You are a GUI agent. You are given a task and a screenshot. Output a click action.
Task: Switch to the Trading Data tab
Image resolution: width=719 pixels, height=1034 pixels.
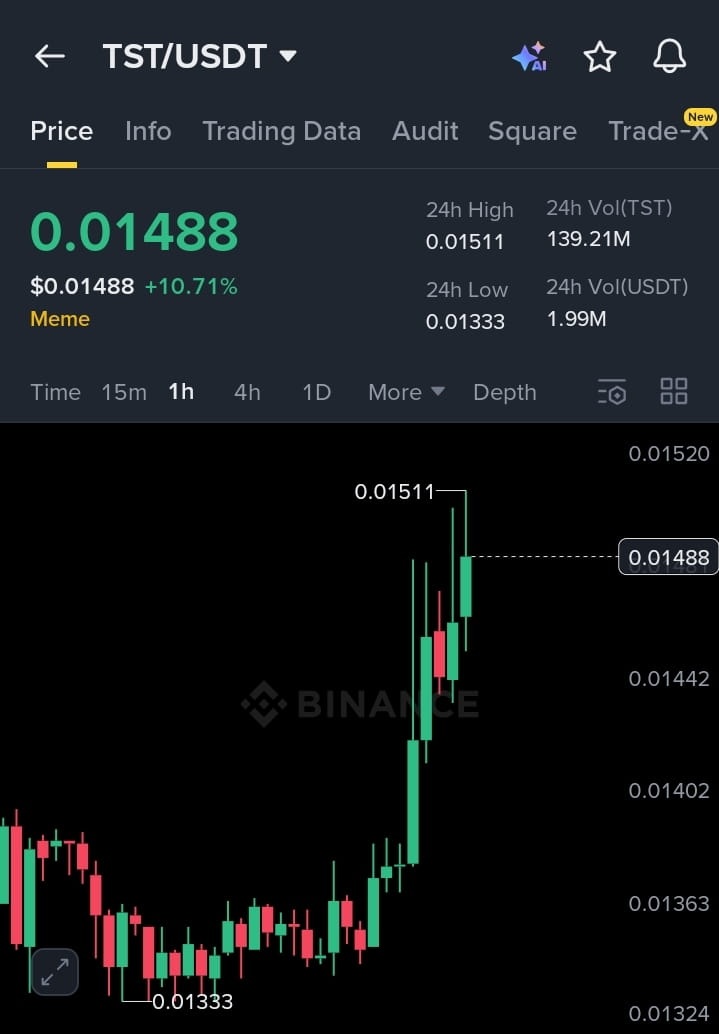[x=281, y=131]
